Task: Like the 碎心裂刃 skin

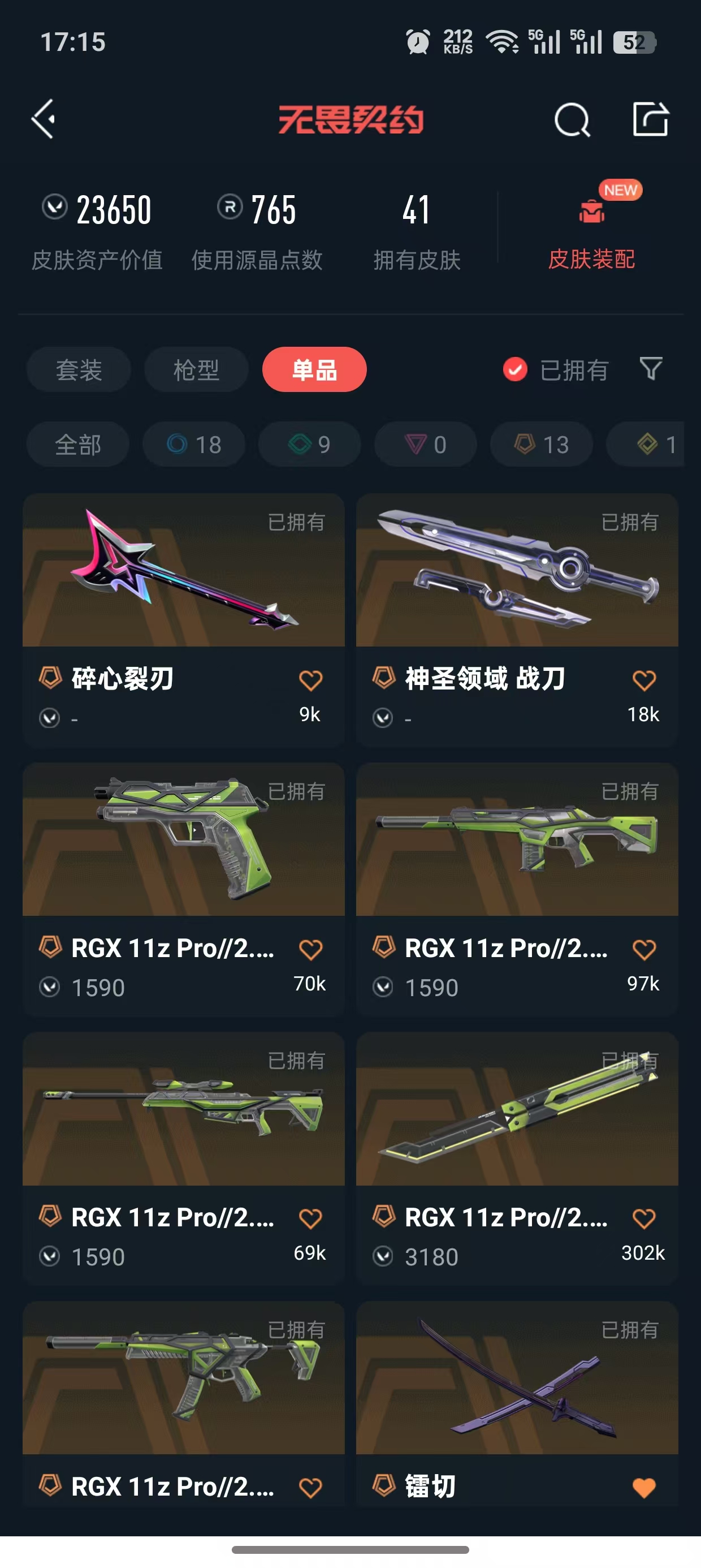Action: pyautogui.click(x=310, y=680)
